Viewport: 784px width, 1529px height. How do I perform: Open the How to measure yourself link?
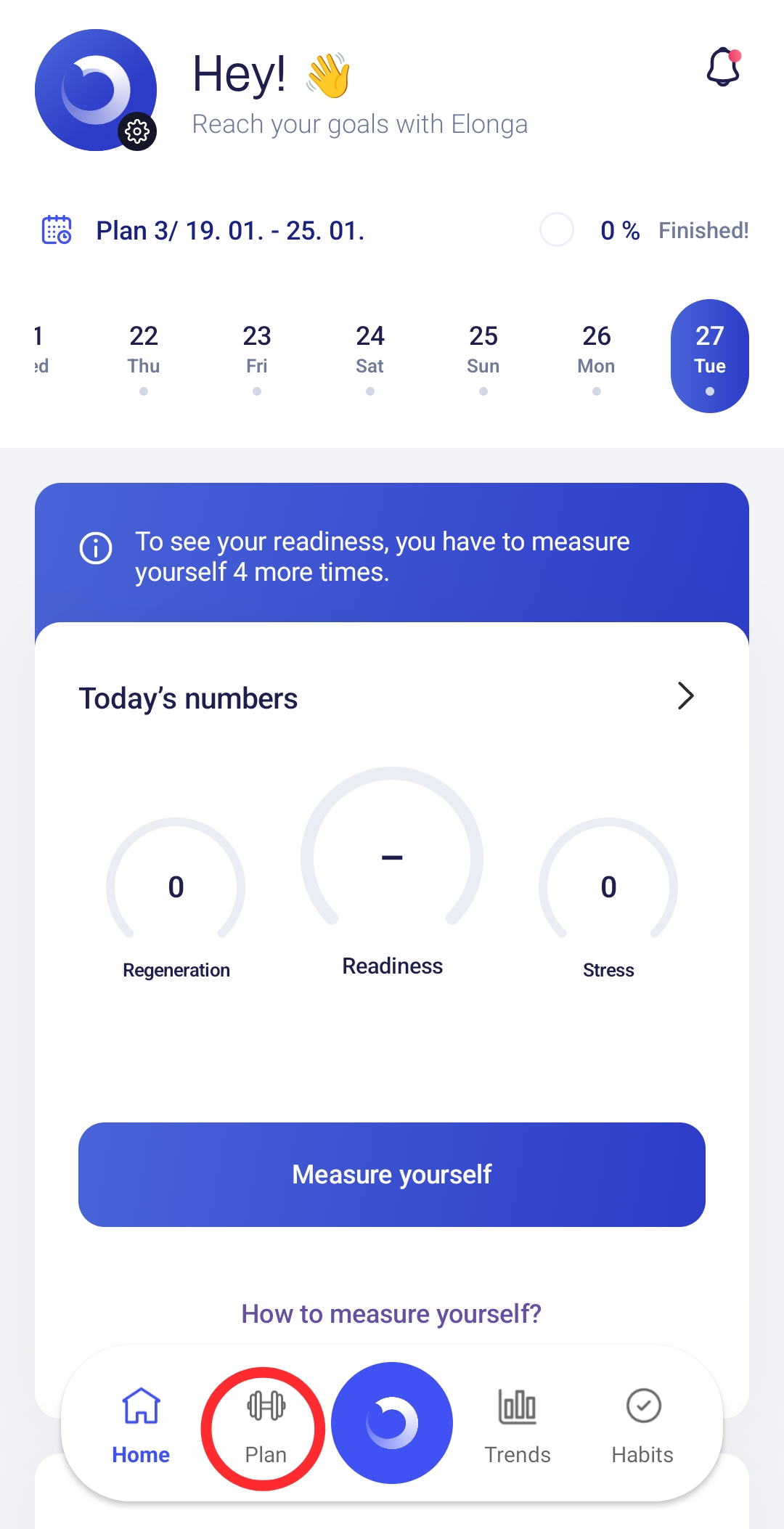click(x=392, y=1314)
